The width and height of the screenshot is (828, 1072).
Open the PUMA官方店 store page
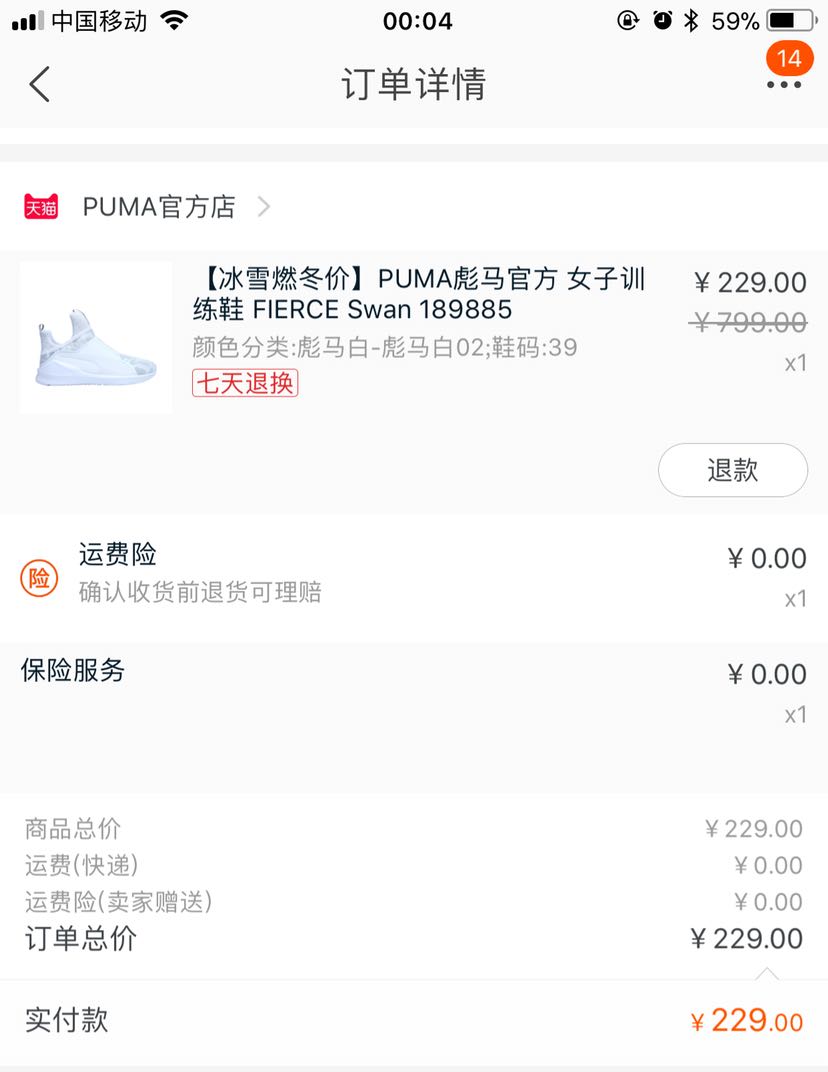tap(156, 207)
